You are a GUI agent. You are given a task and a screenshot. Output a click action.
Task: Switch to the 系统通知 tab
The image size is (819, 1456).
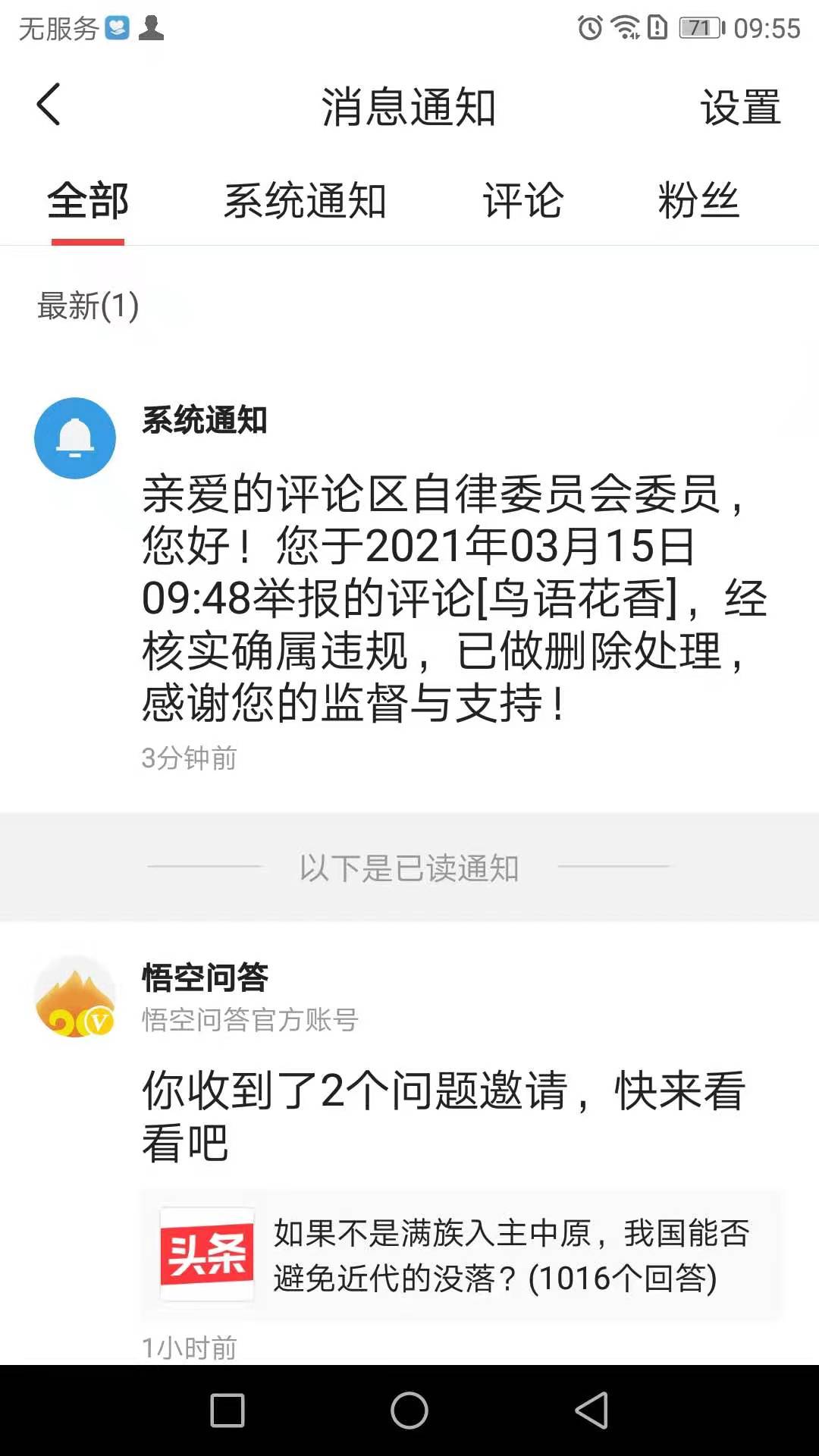pos(306,202)
